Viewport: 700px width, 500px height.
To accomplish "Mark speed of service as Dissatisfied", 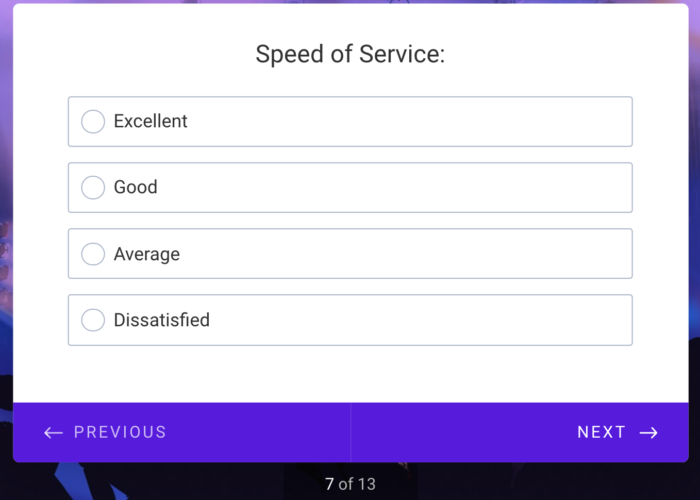I will (93, 320).
